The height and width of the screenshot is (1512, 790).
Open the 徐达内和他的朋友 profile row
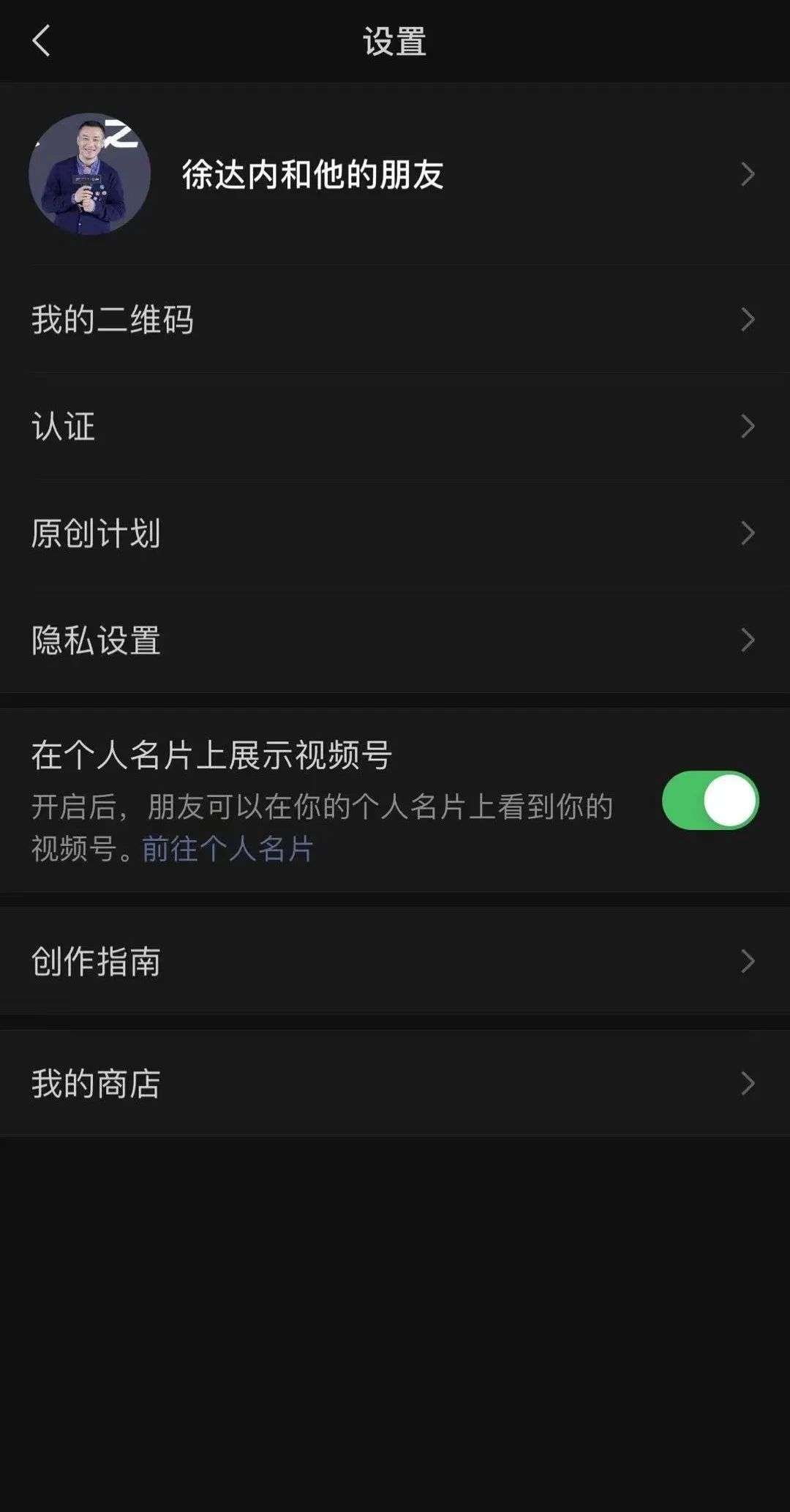tap(395, 174)
